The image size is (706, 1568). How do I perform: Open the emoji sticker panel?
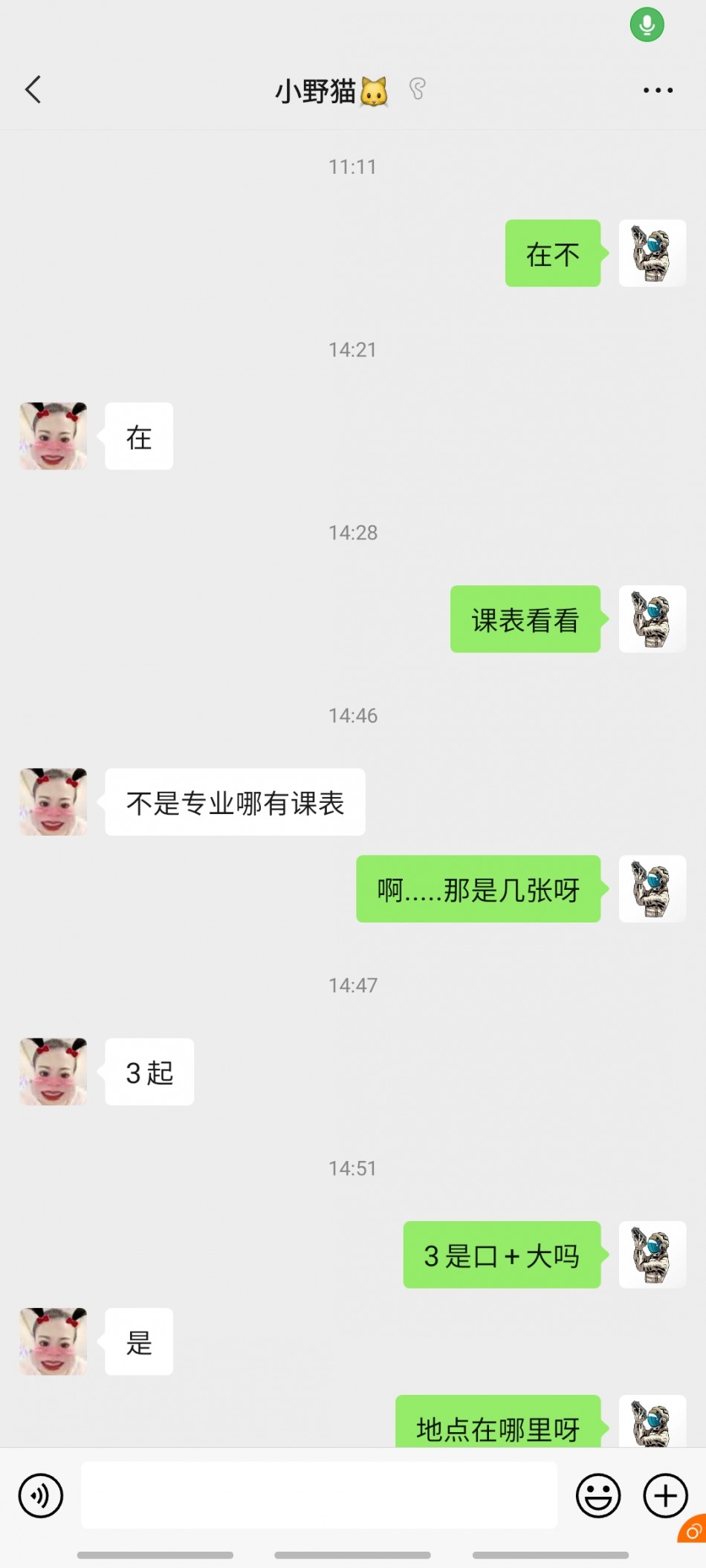[598, 1495]
